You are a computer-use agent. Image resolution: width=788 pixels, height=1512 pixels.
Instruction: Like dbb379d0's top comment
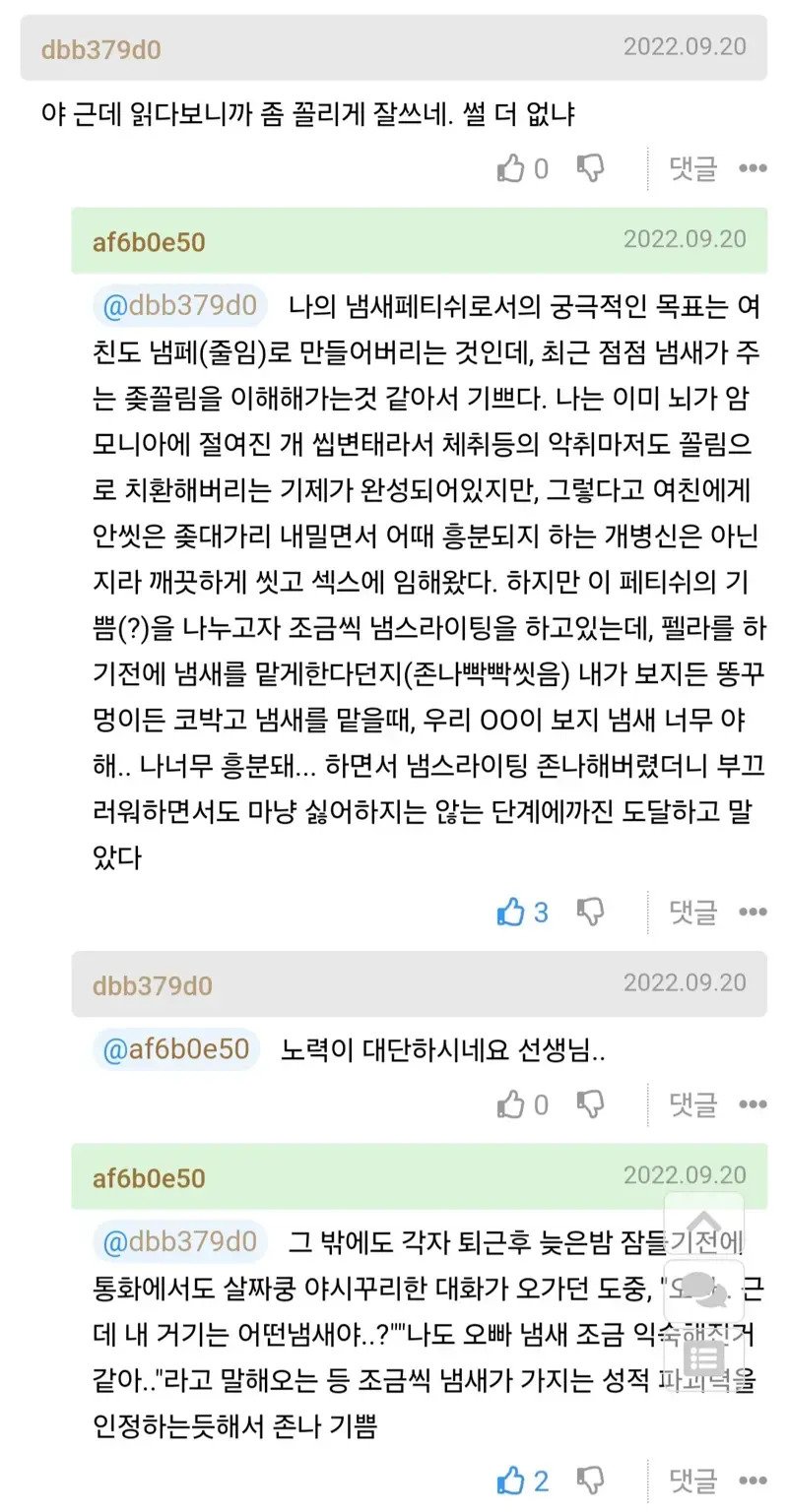click(x=511, y=169)
